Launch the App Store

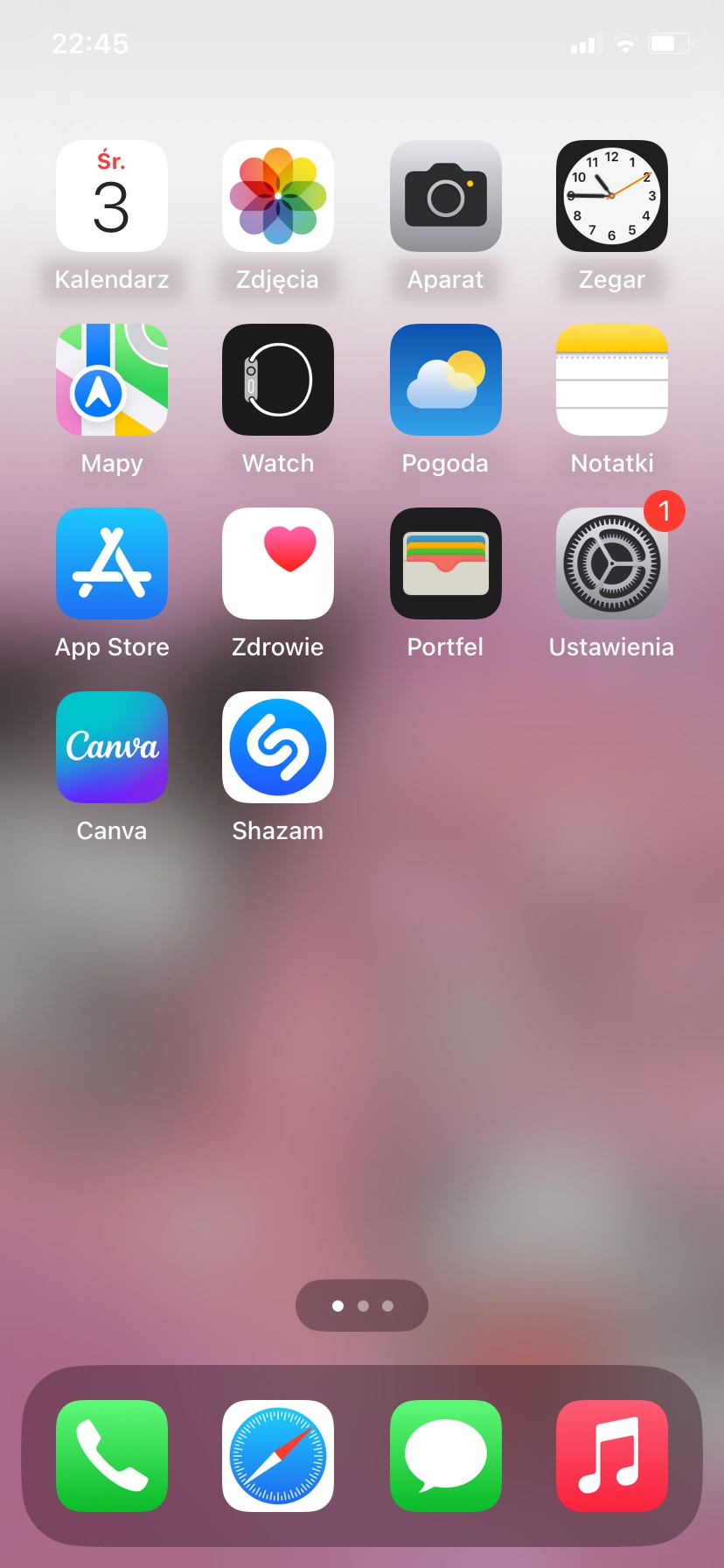(x=112, y=563)
